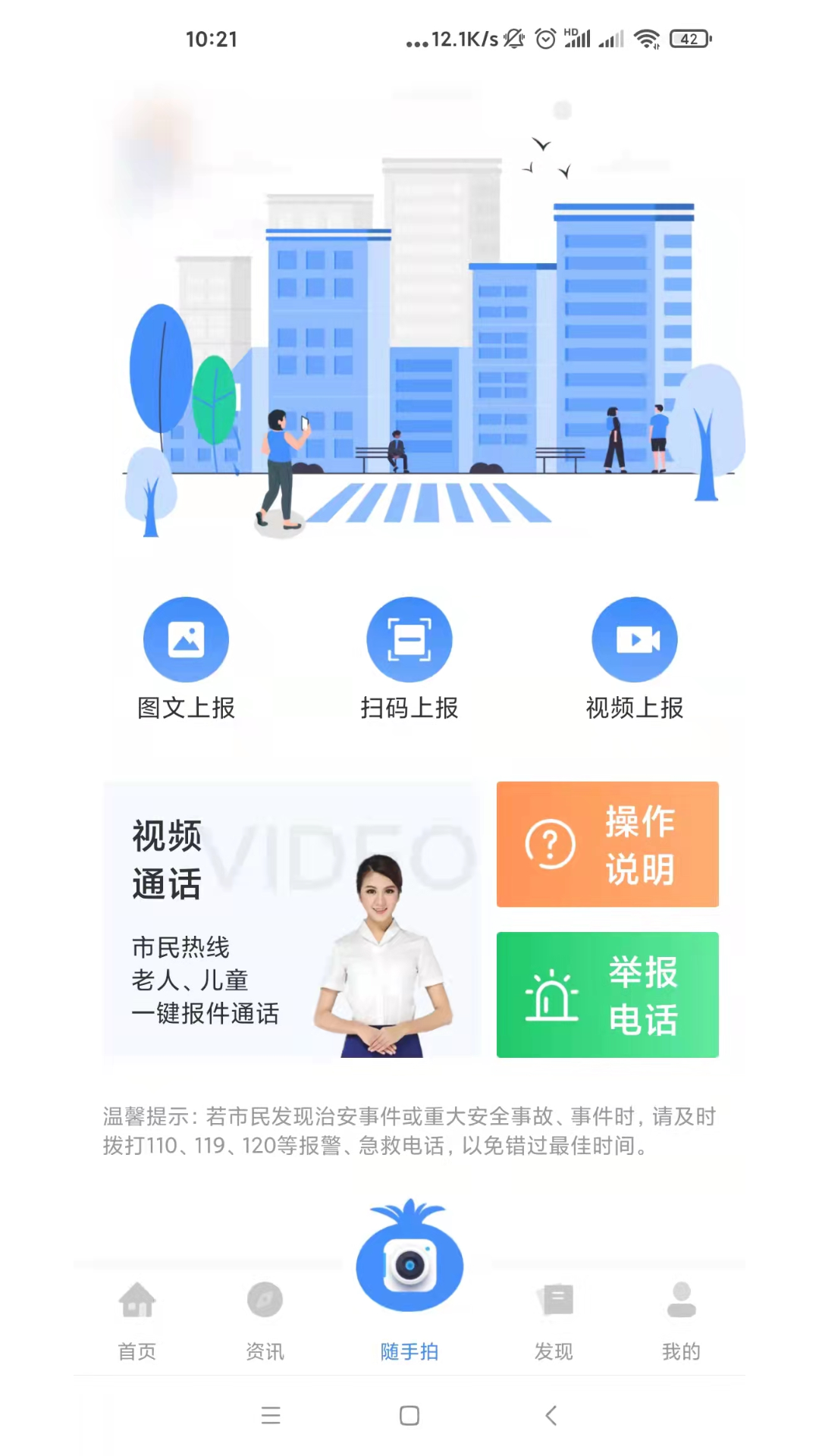The height and width of the screenshot is (1456, 819).
Task: Select the 随手拍 camera tab
Action: click(x=409, y=1282)
